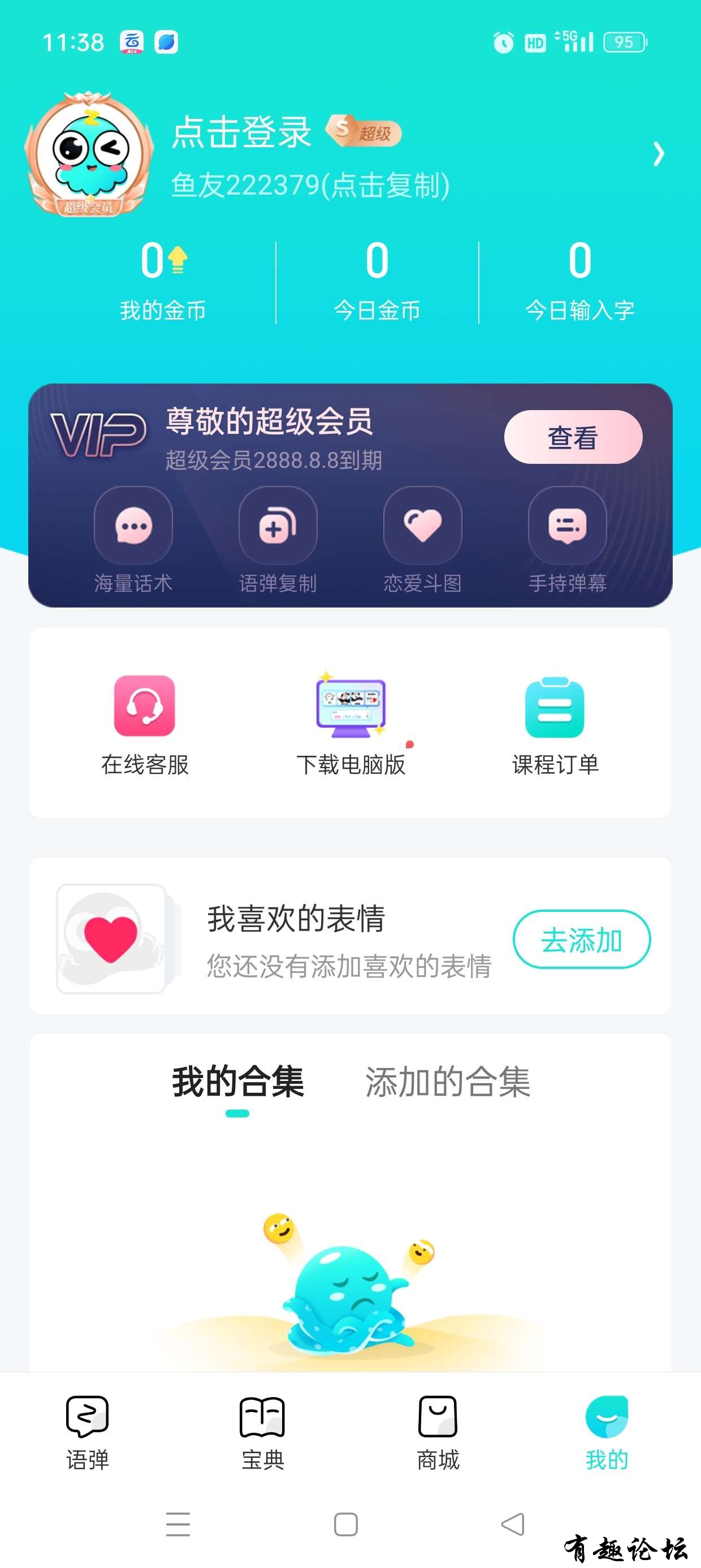Open profile via the right chevron arrow
The height and width of the screenshot is (1568, 701).
point(658,154)
